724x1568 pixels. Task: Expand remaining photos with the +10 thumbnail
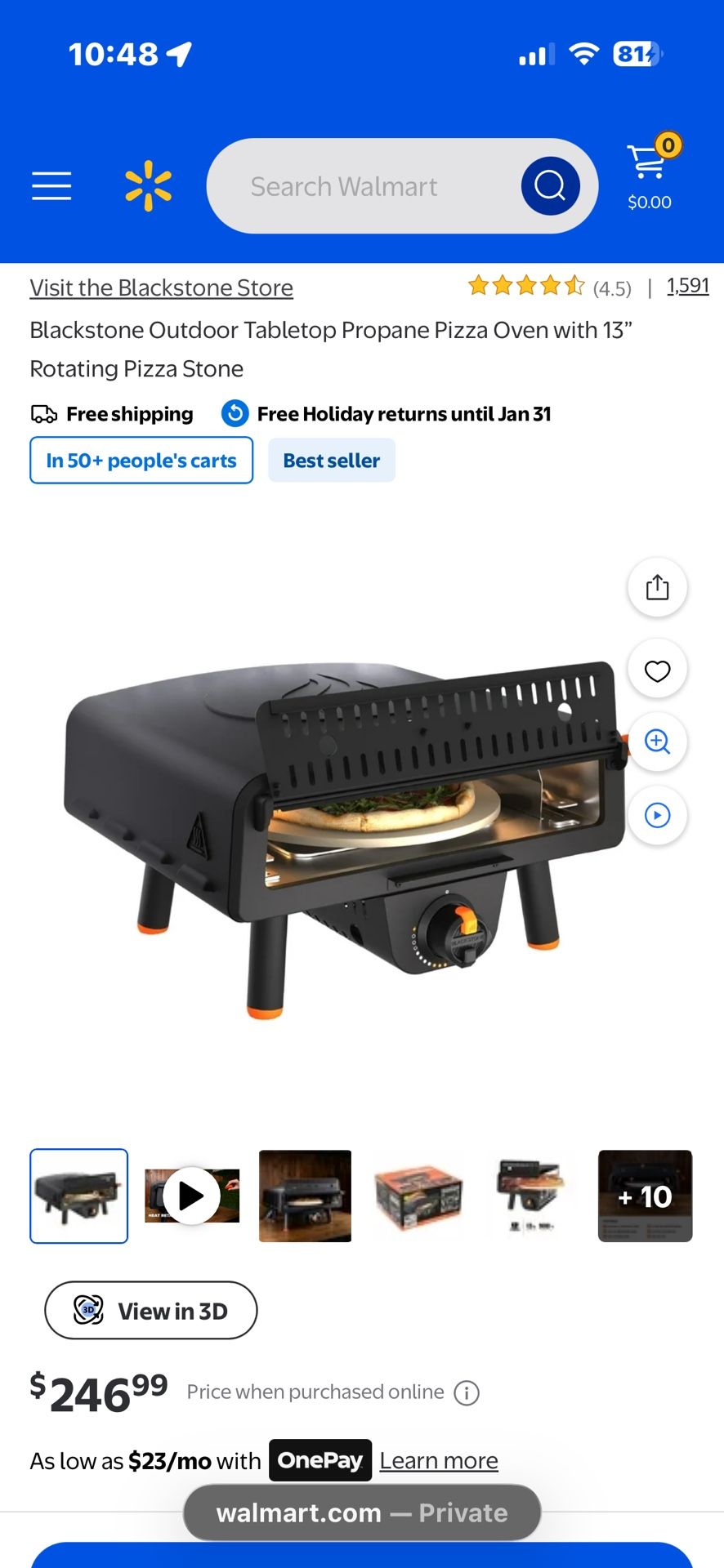[x=645, y=1196]
